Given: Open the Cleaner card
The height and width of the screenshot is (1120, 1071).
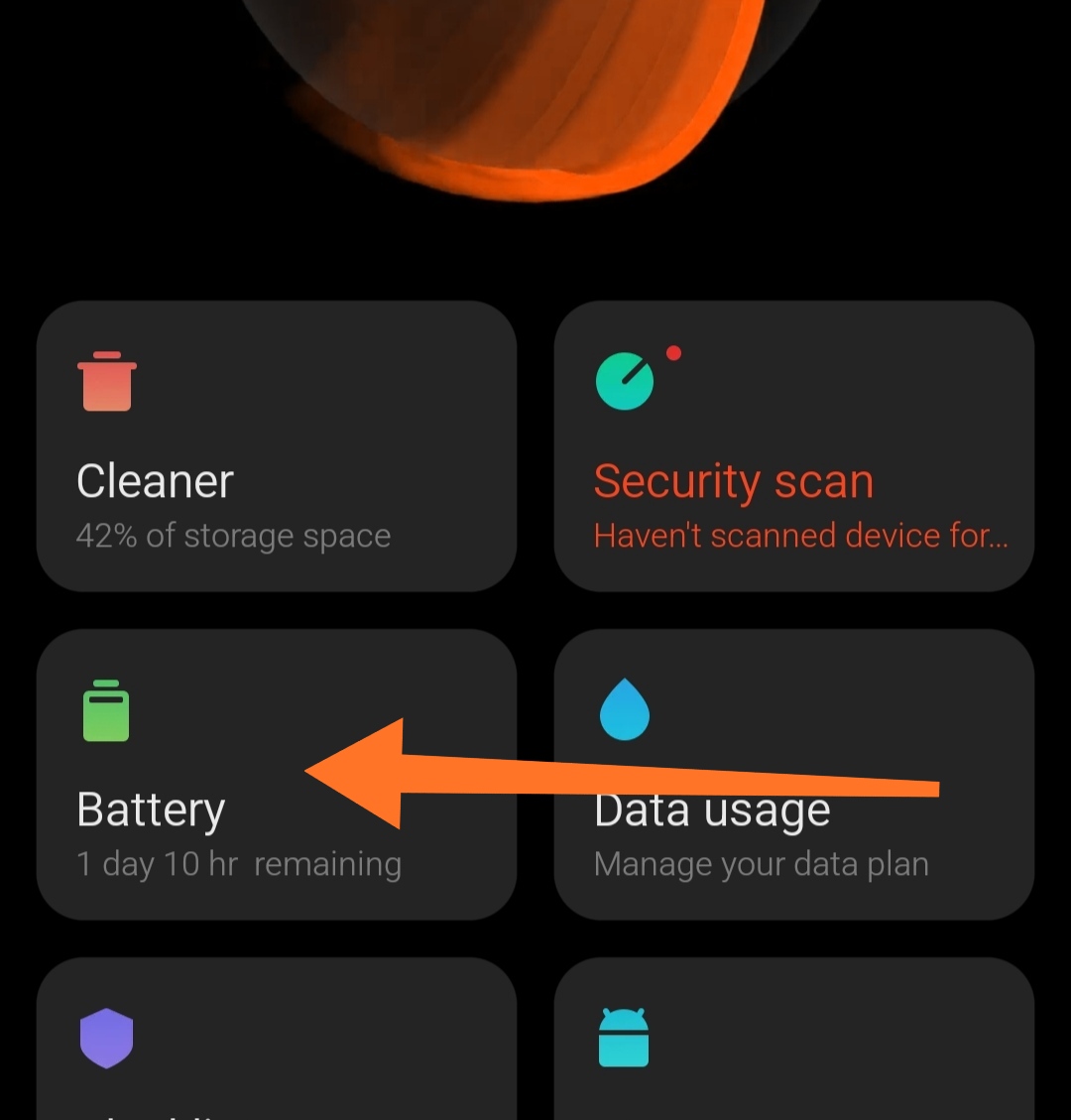Looking at the screenshot, I should pos(276,446).
